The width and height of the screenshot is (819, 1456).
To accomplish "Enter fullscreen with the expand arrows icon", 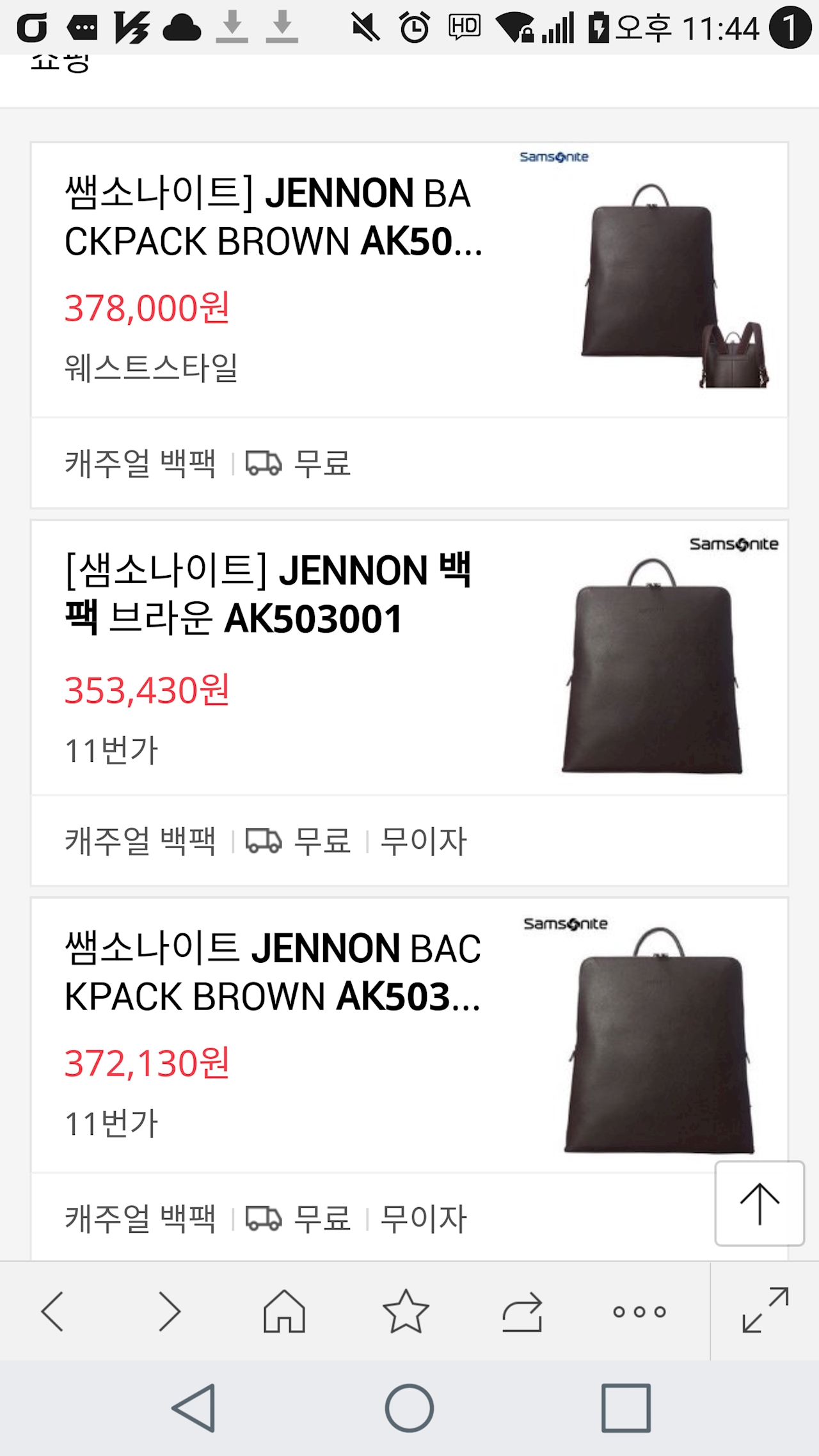I will point(765,1310).
